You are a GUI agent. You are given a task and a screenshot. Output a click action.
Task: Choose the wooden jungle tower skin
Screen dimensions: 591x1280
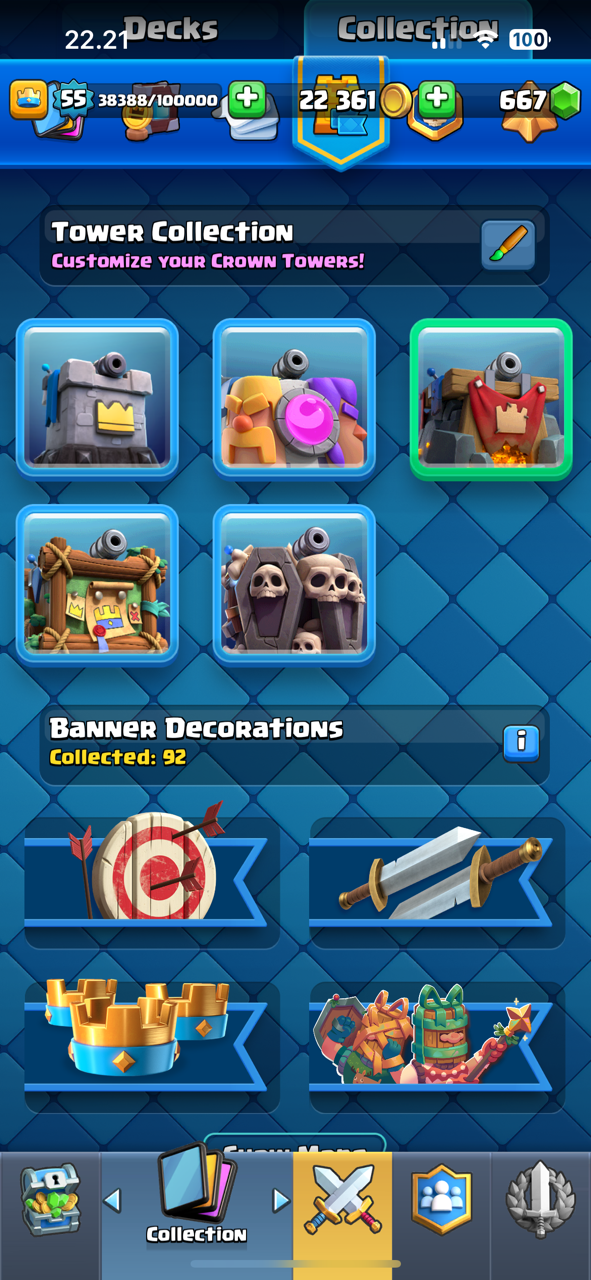click(97, 585)
